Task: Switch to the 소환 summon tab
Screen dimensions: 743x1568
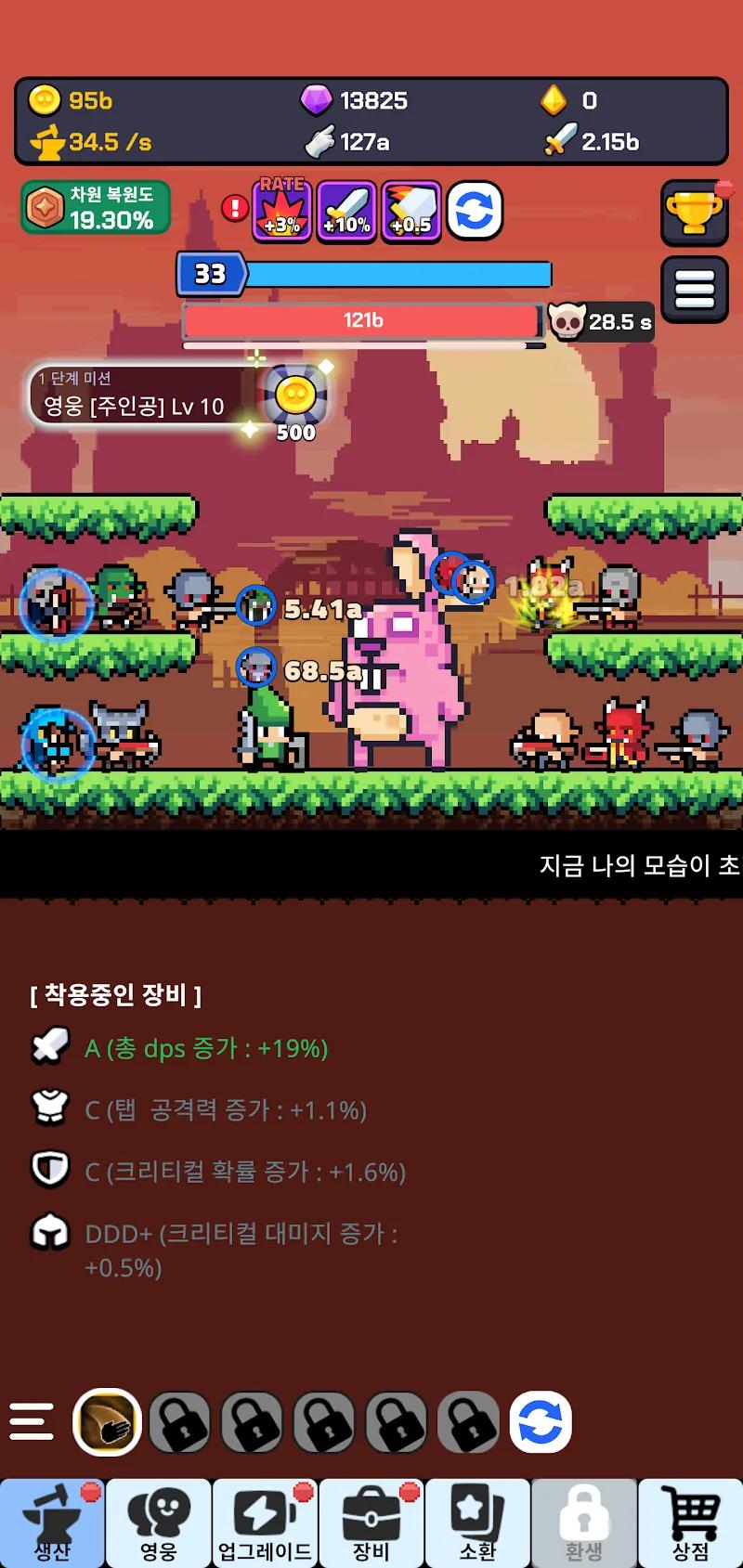Action: tap(477, 1523)
